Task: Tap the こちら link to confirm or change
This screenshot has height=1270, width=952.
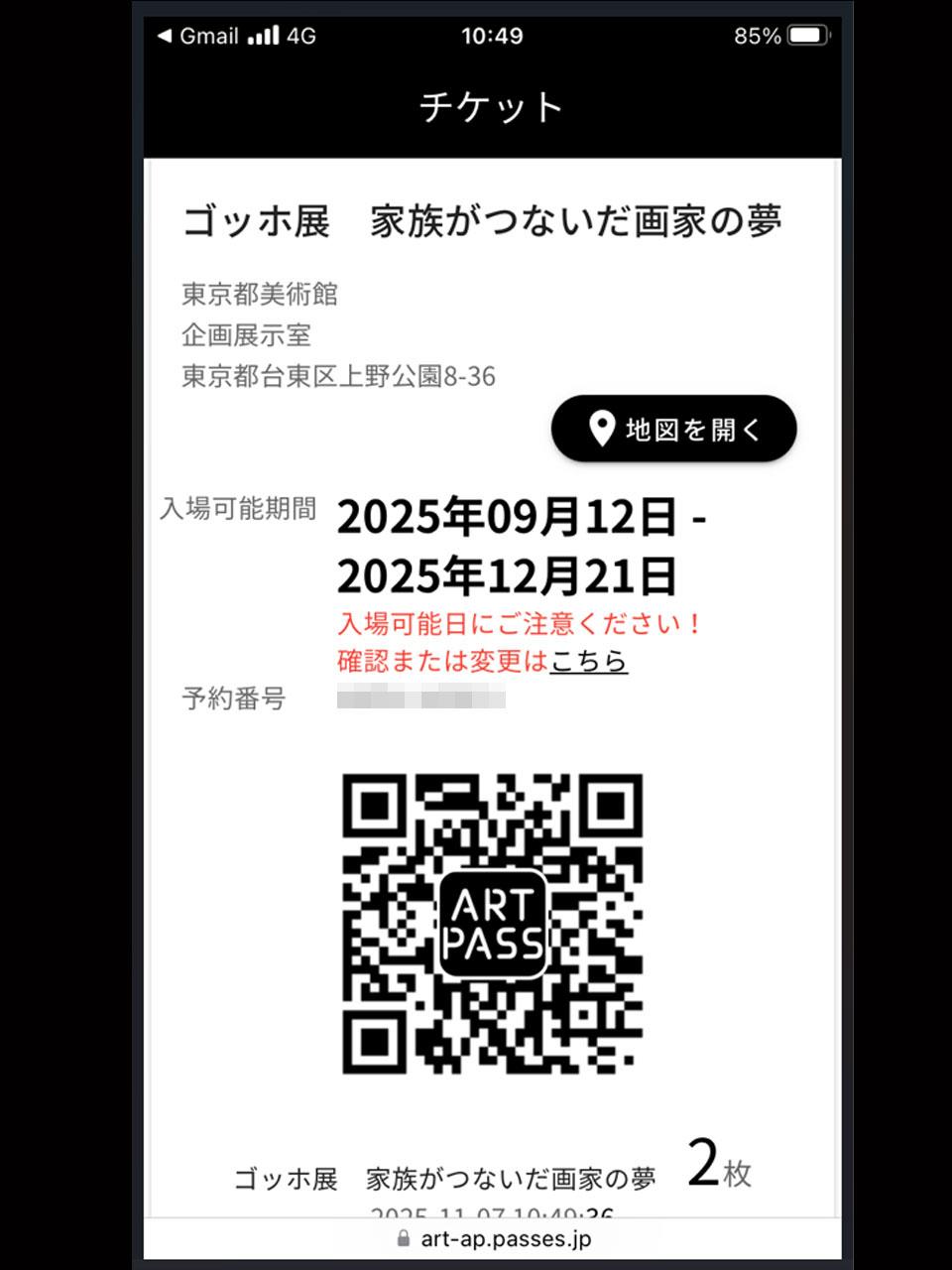Action: pyautogui.click(x=589, y=661)
